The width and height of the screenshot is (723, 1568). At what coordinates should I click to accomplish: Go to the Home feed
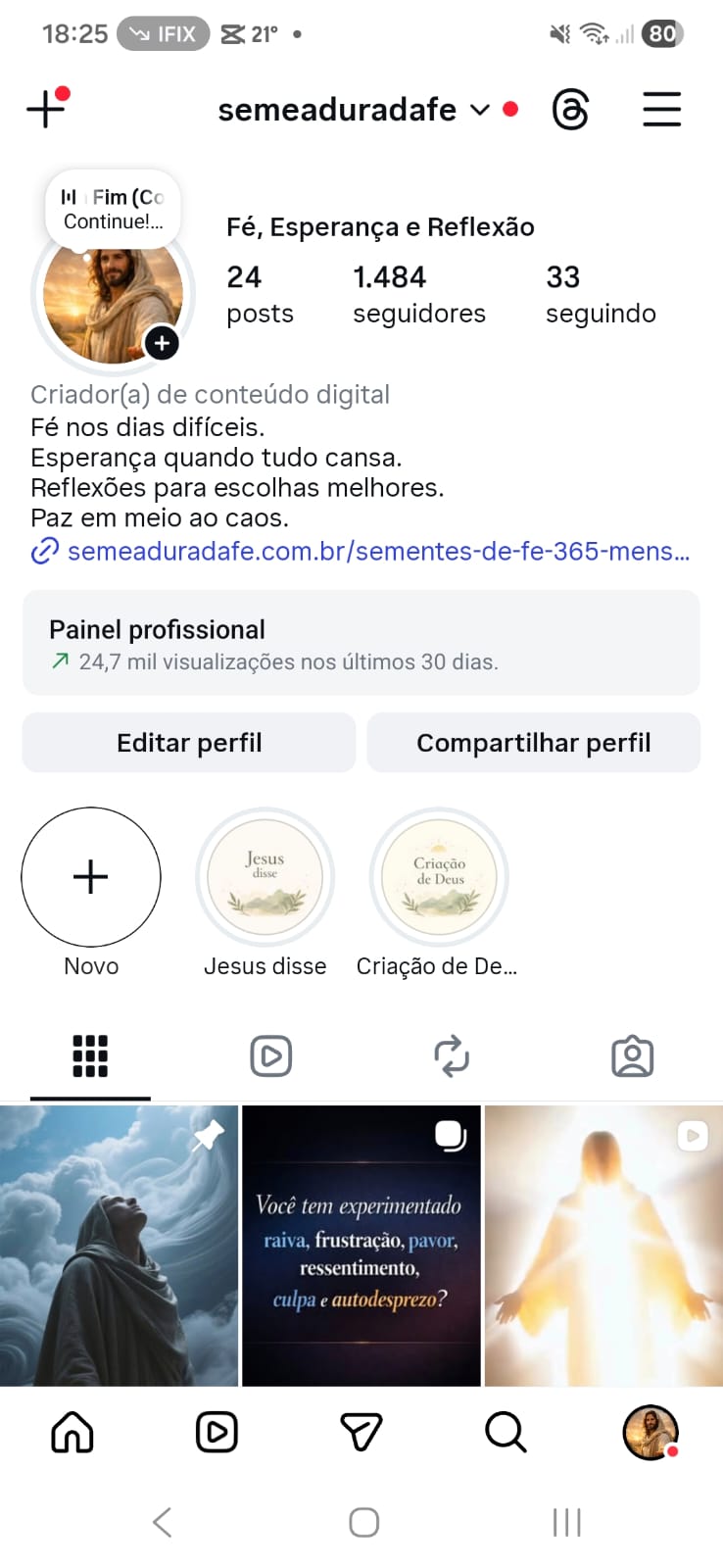72,1433
